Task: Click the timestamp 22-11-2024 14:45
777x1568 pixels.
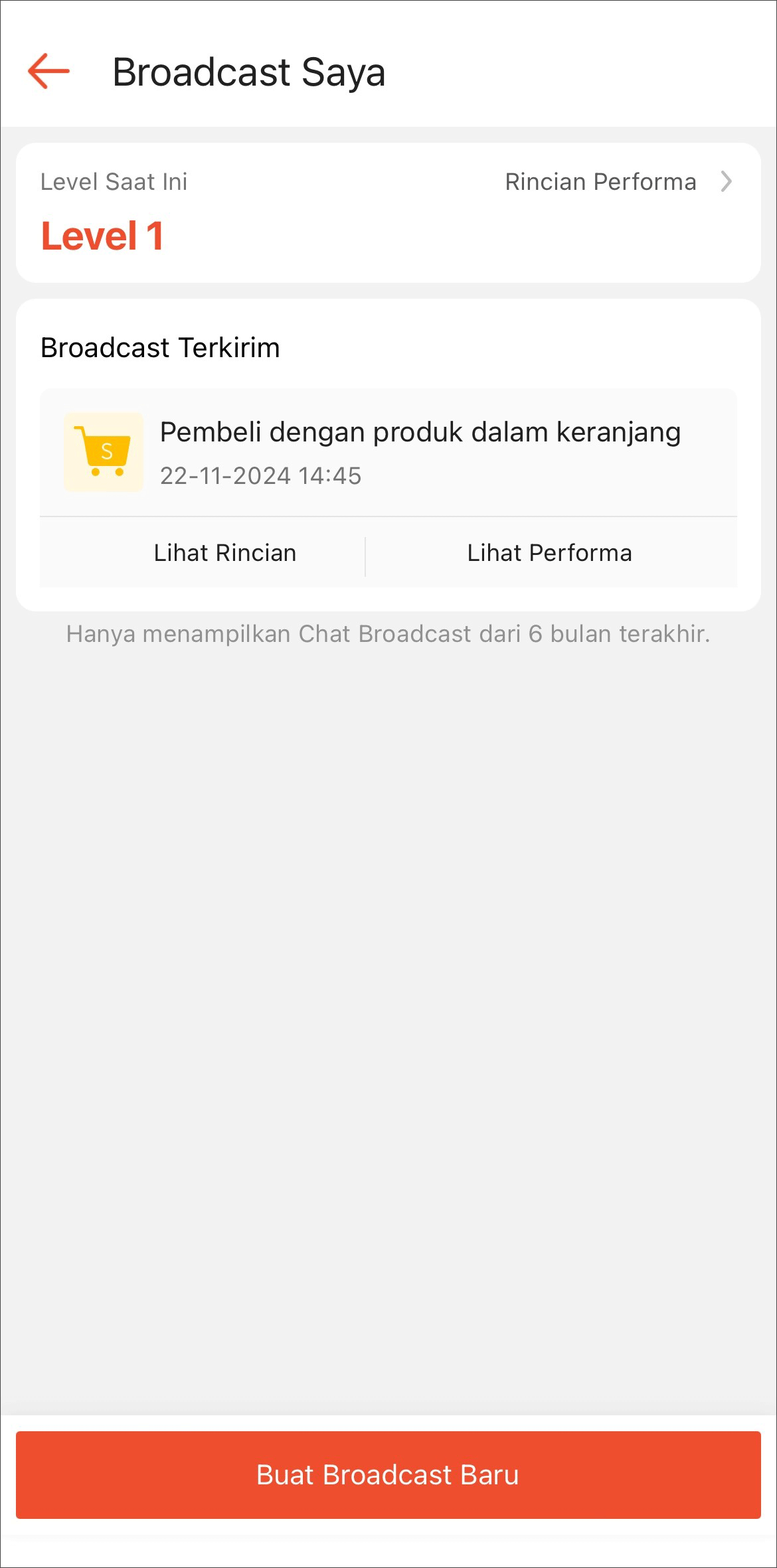Action: [260, 475]
